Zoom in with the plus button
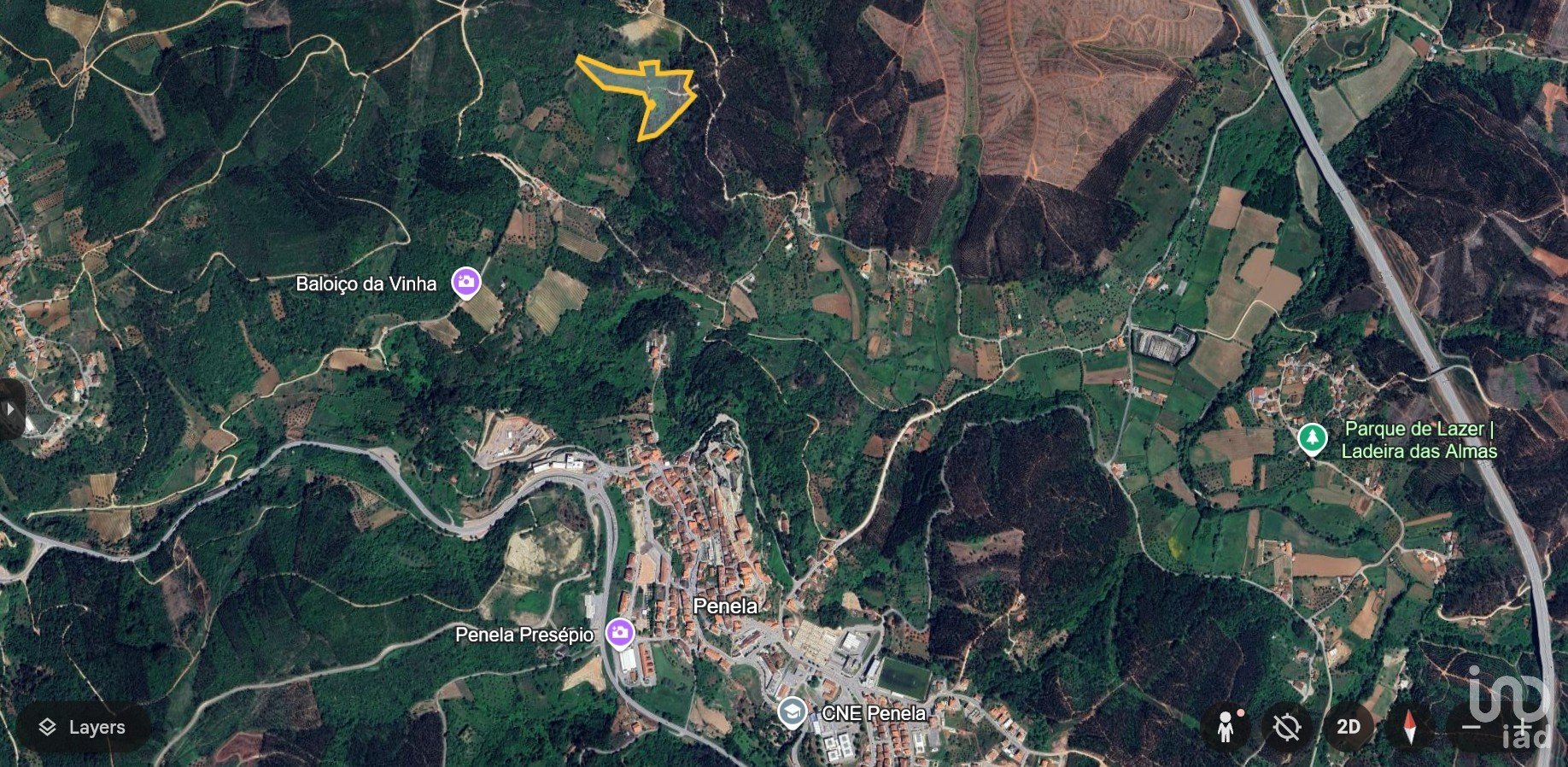The image size is (1568, 767). (x=1524, y=727)
